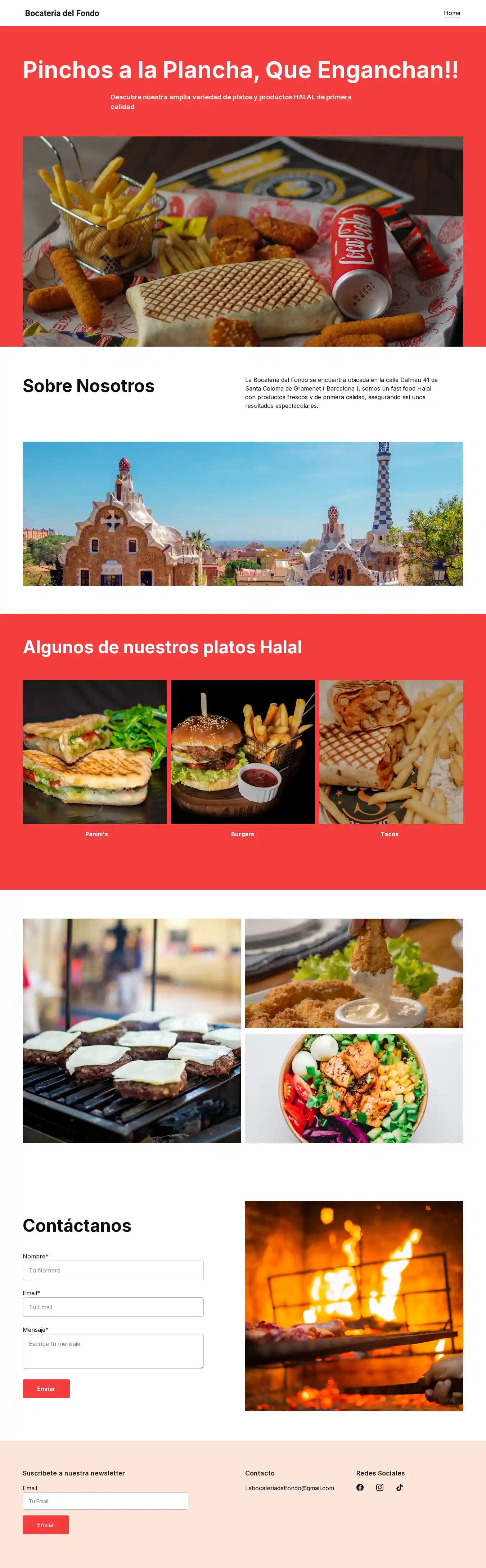Select the Tu Email field under Contáctanos
Viewport: 486px width, 1568px height.
(x=113, y=1307)
